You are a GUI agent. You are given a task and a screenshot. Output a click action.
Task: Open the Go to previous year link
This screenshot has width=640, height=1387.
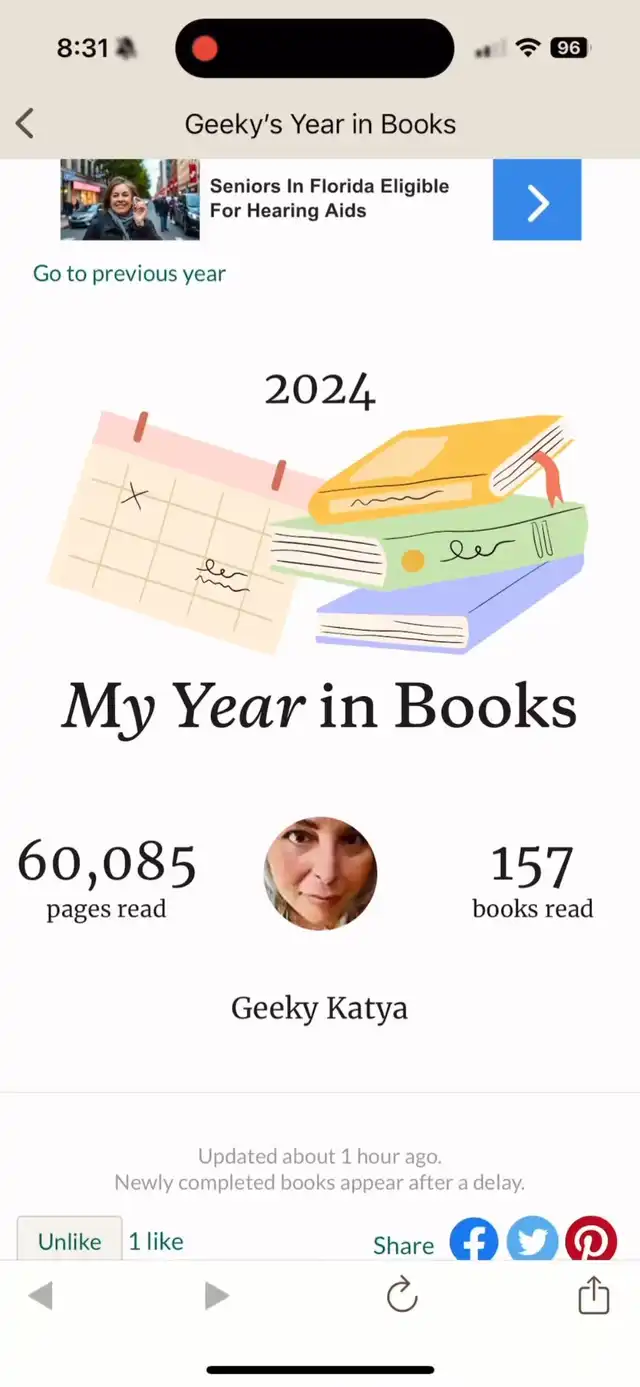tap(130, 274)
